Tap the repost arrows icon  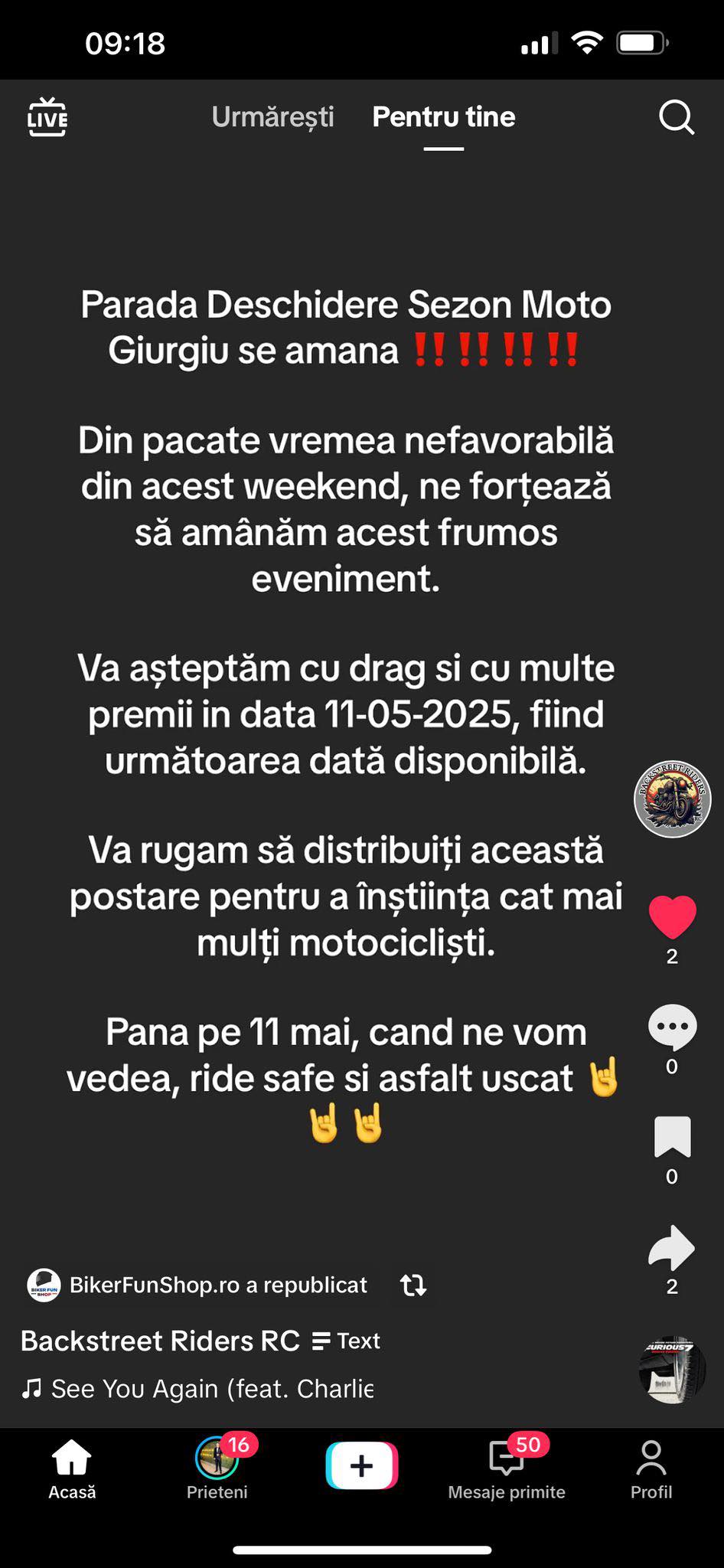[413, 1285]
